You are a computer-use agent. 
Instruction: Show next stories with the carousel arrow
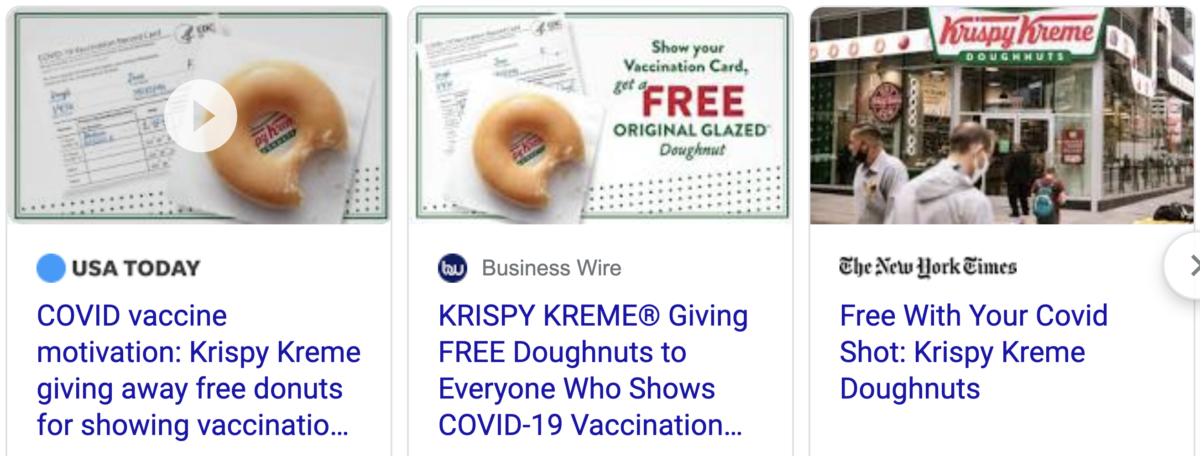(x=1188, y=265)
